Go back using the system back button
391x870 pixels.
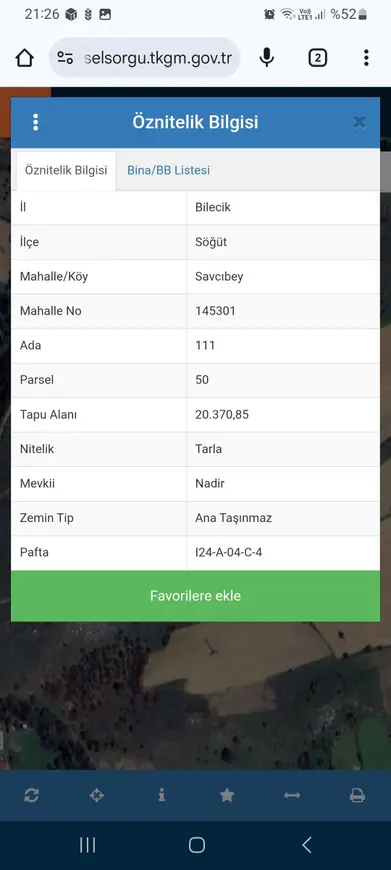coord(307,844)
